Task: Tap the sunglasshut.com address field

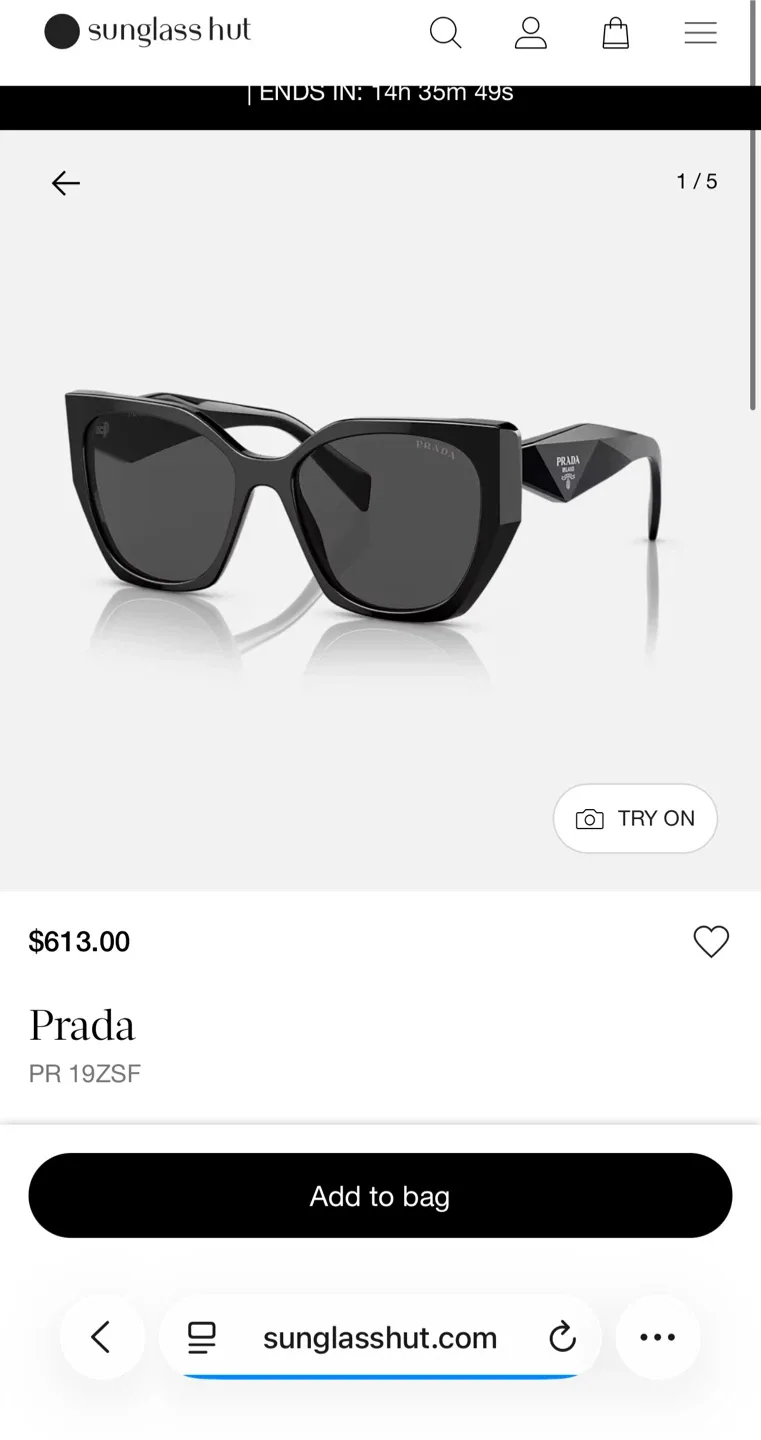Action: point(380,1336)
